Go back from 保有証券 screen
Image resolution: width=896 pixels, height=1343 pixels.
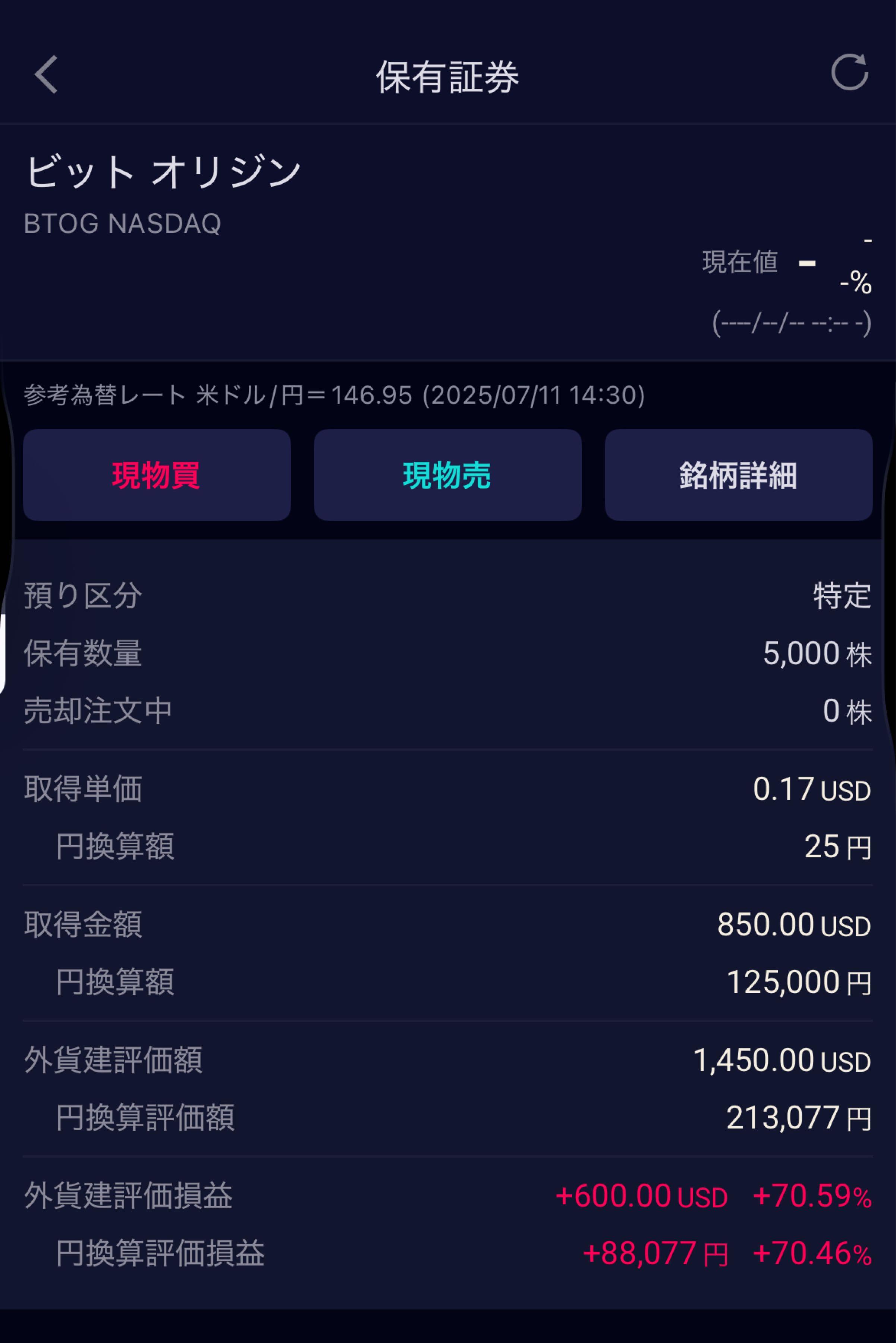point(46,74)
